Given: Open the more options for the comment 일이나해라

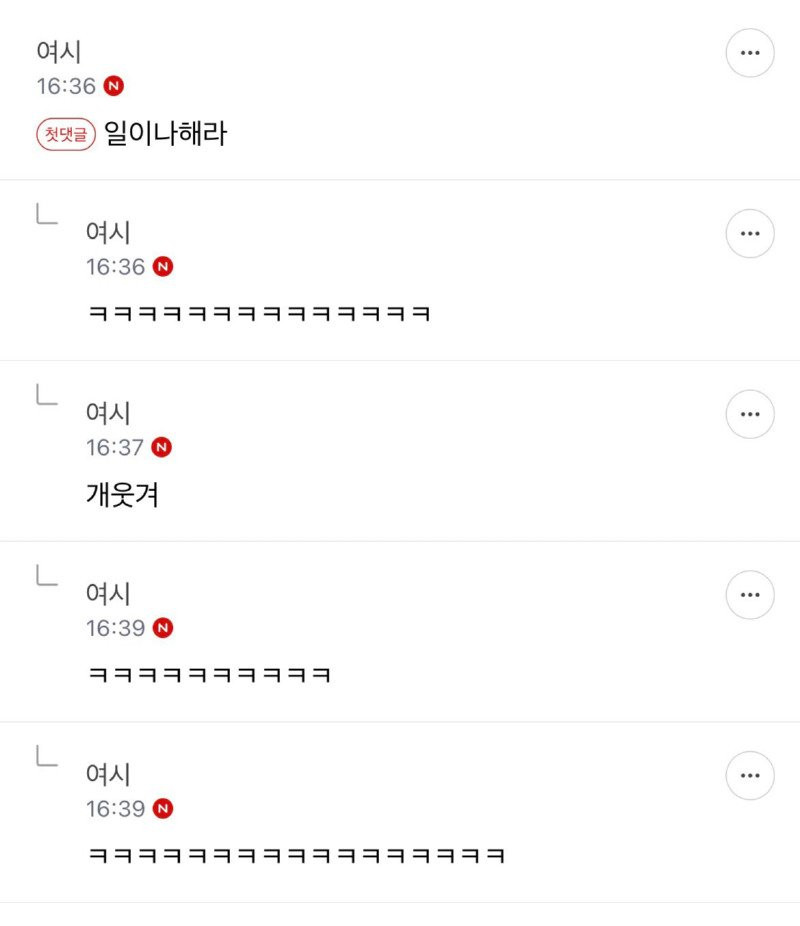Looking at the screenshot, I should (x=749, y=53).
